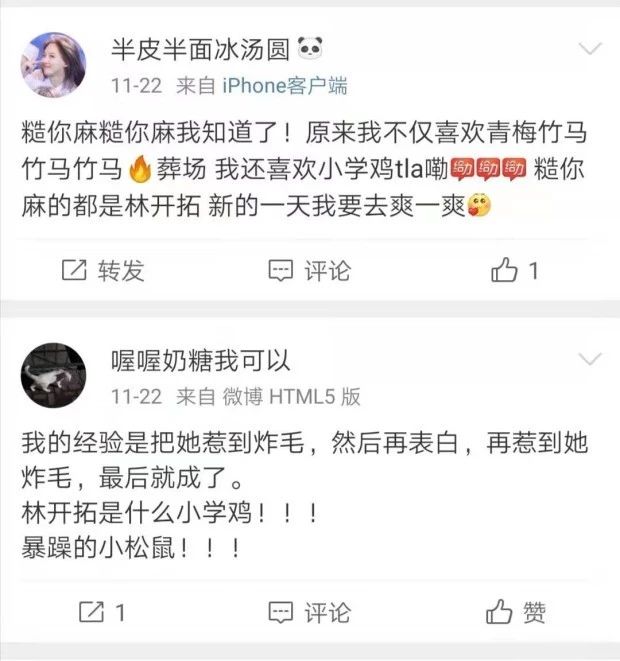620x661 pixels.
Task: Like the post by 半皮半面冰汤圆
Action: point(516,270)
